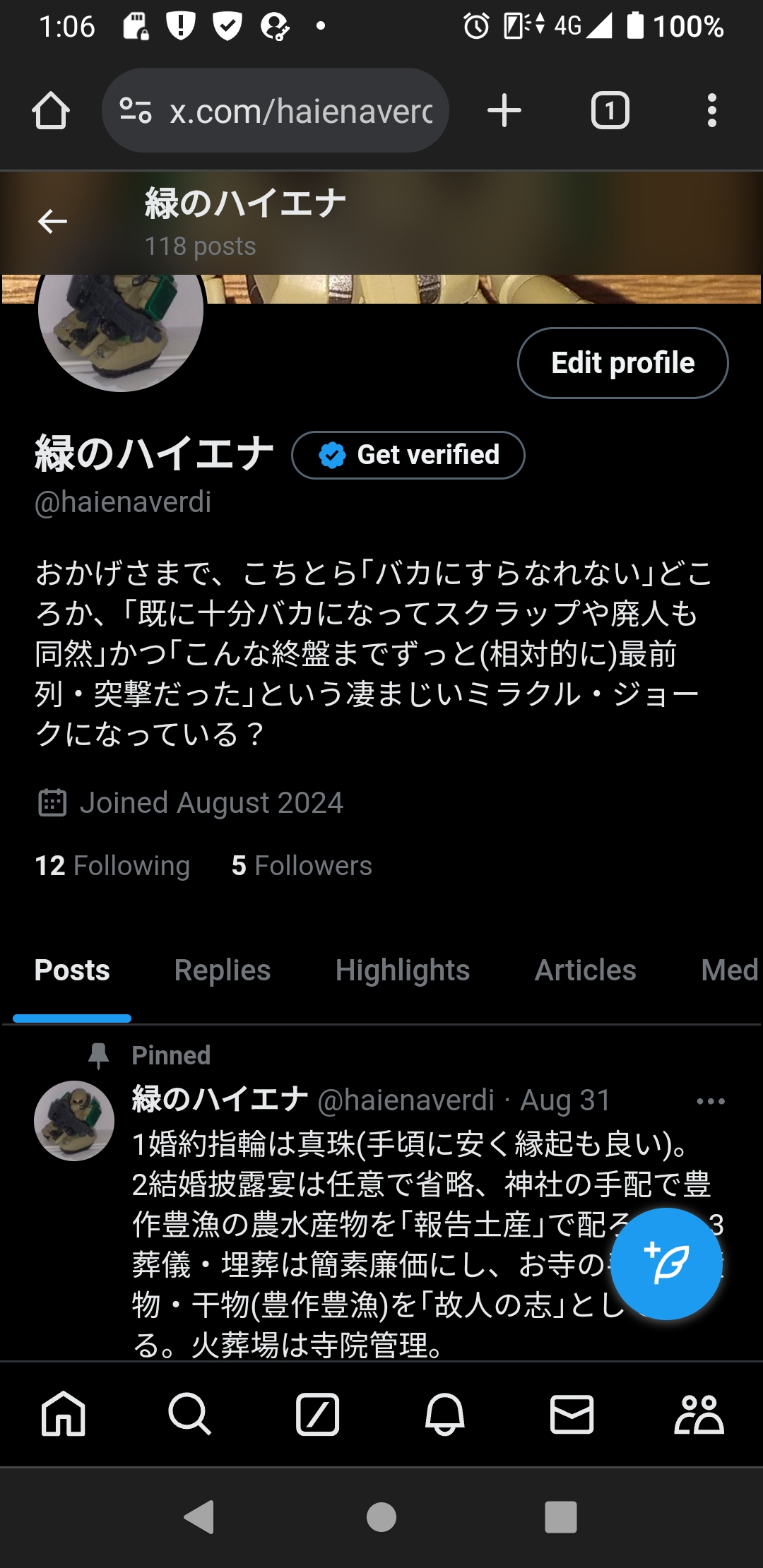The width and height of the screenshot is (763, 1568).
Task: View the 5 Followers list
Action: coord(302,866)
